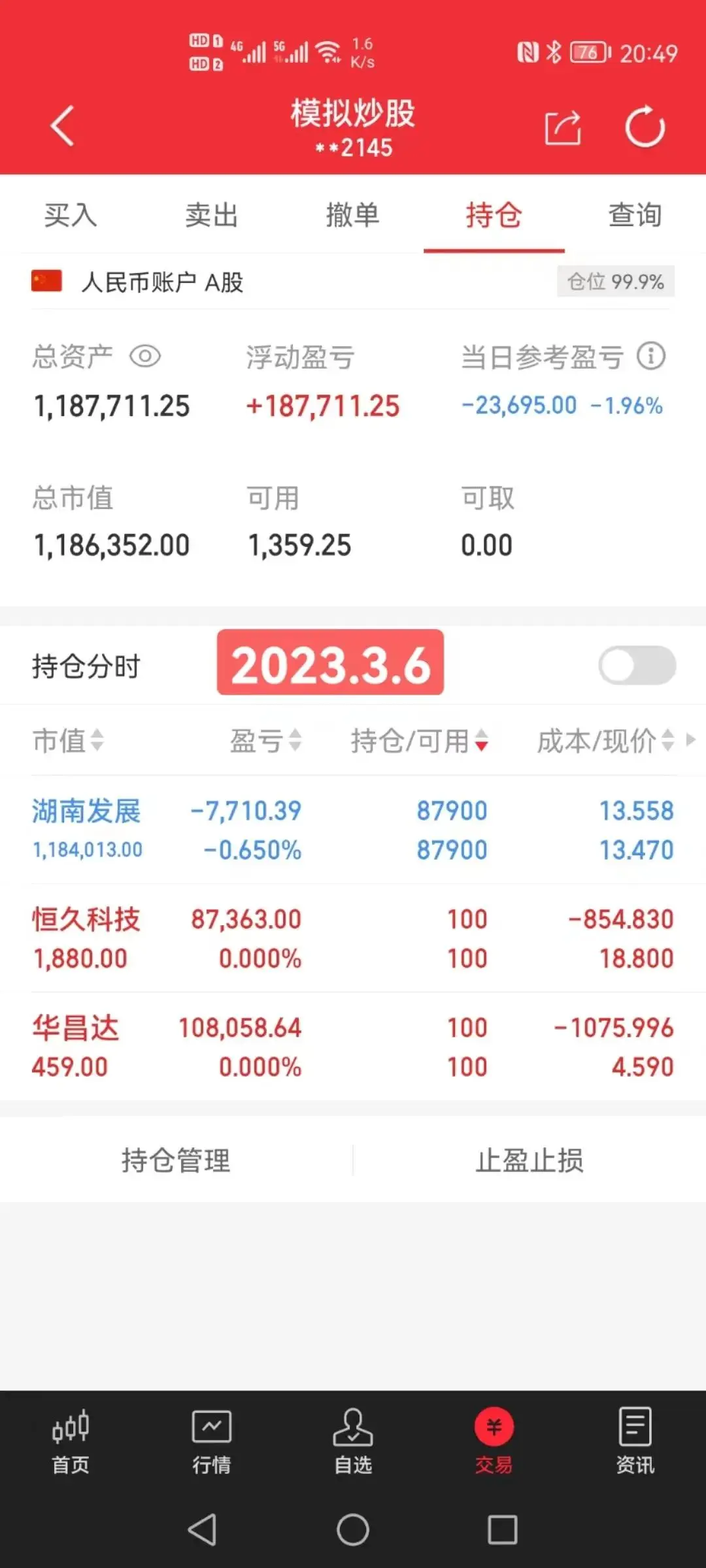Open the 华昌达 holding

(76, 1028)
